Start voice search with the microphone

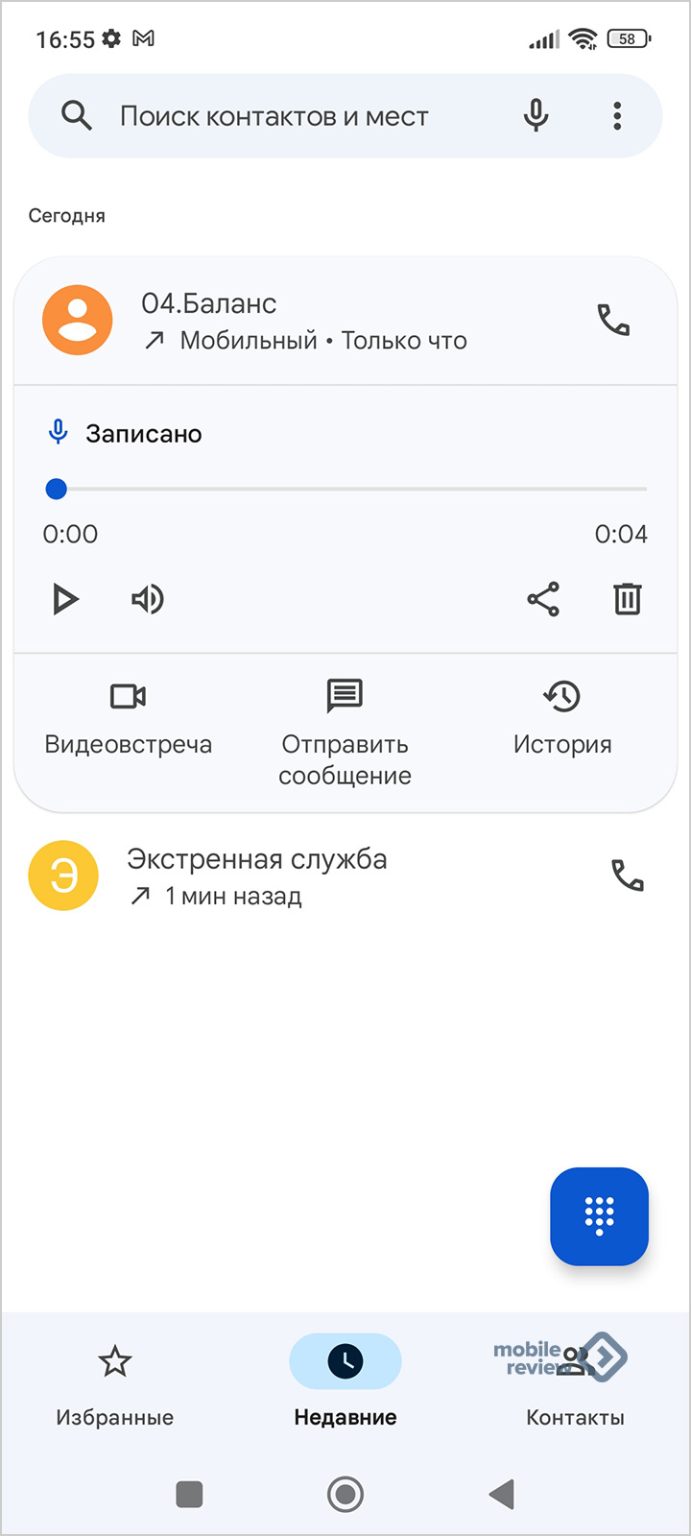536,116
